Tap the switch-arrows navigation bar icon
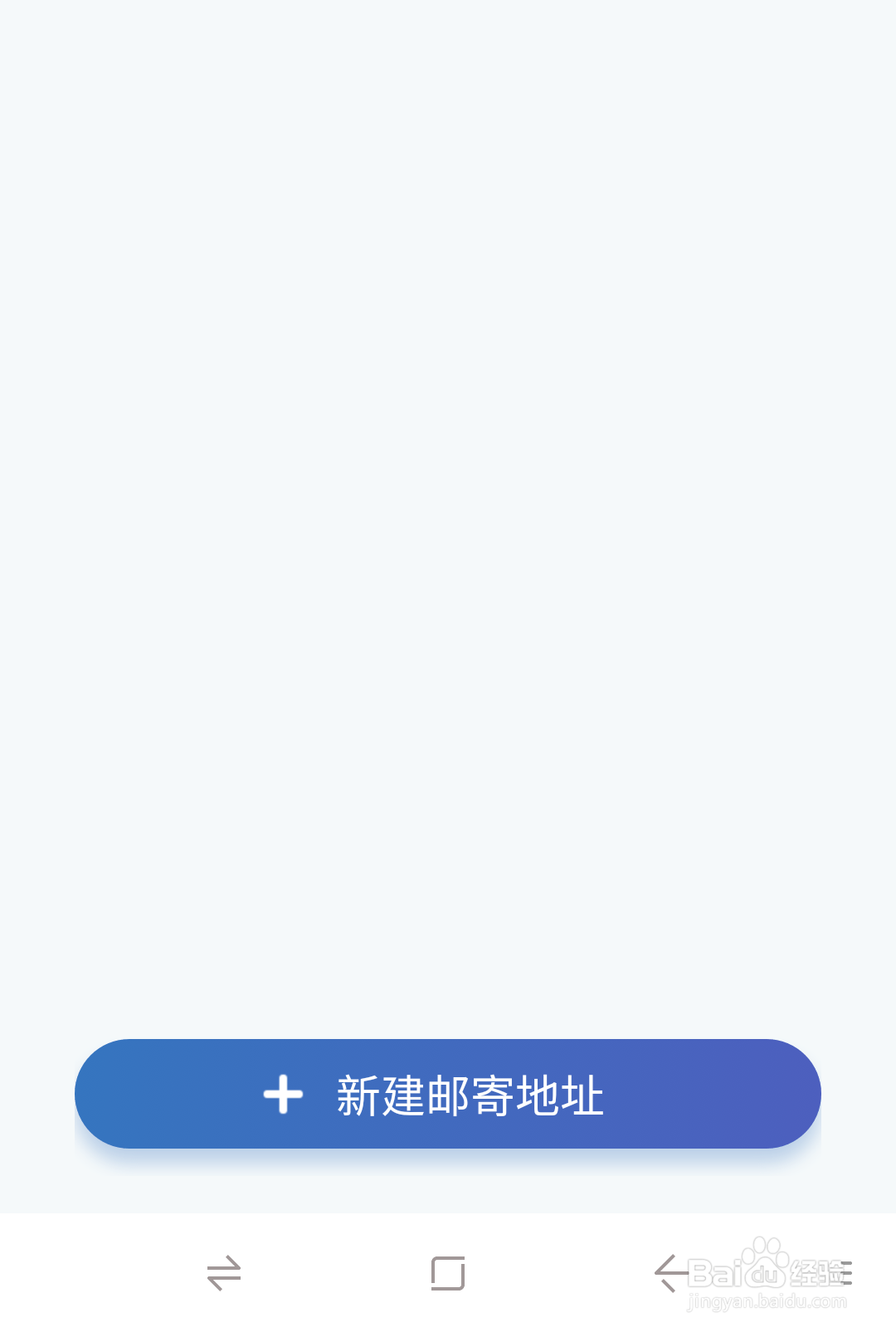Viewport: 896px width, 1332px height. (x=224, y=1273)
